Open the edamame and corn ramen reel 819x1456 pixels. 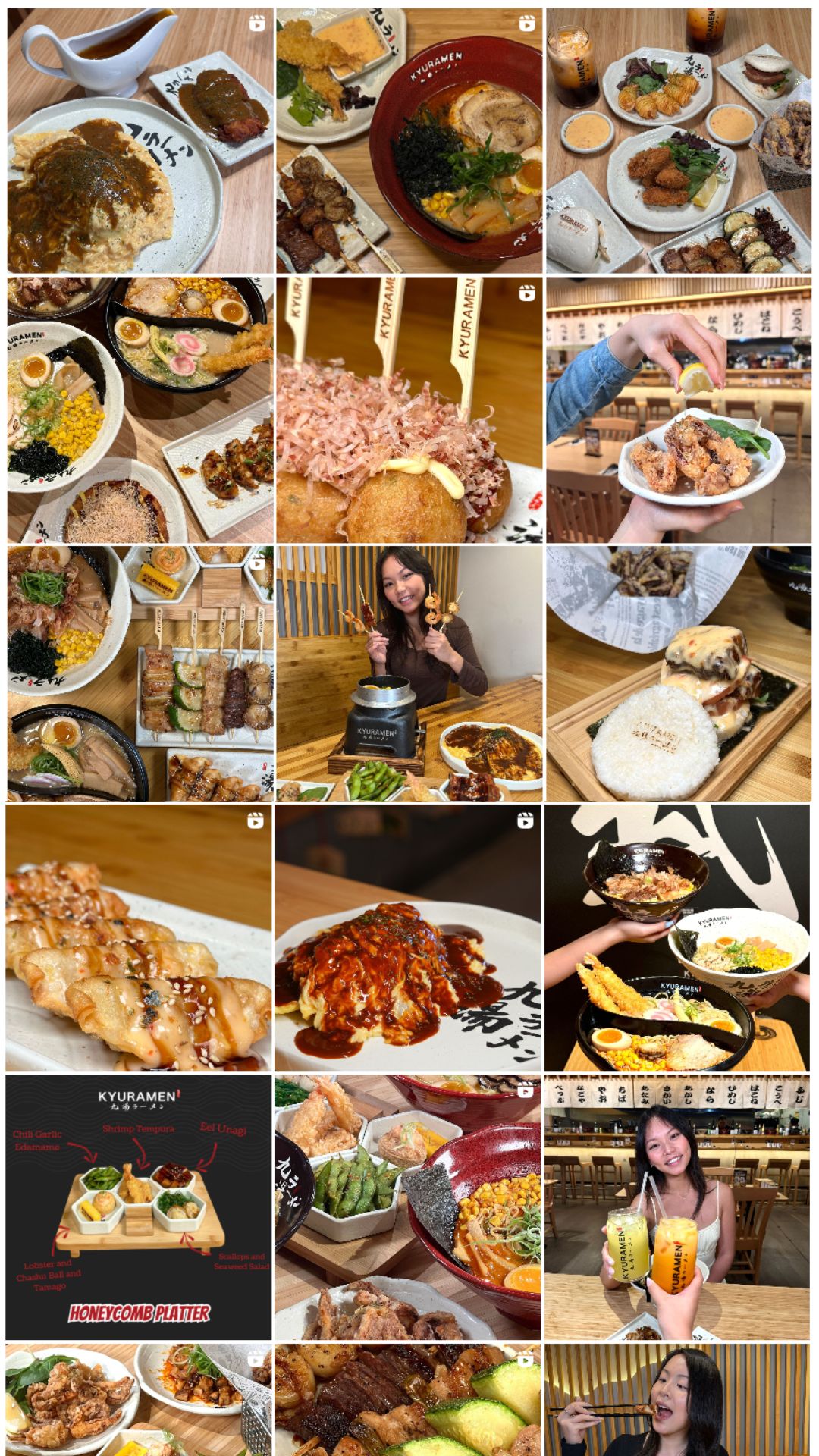(x=408, y=1207)
